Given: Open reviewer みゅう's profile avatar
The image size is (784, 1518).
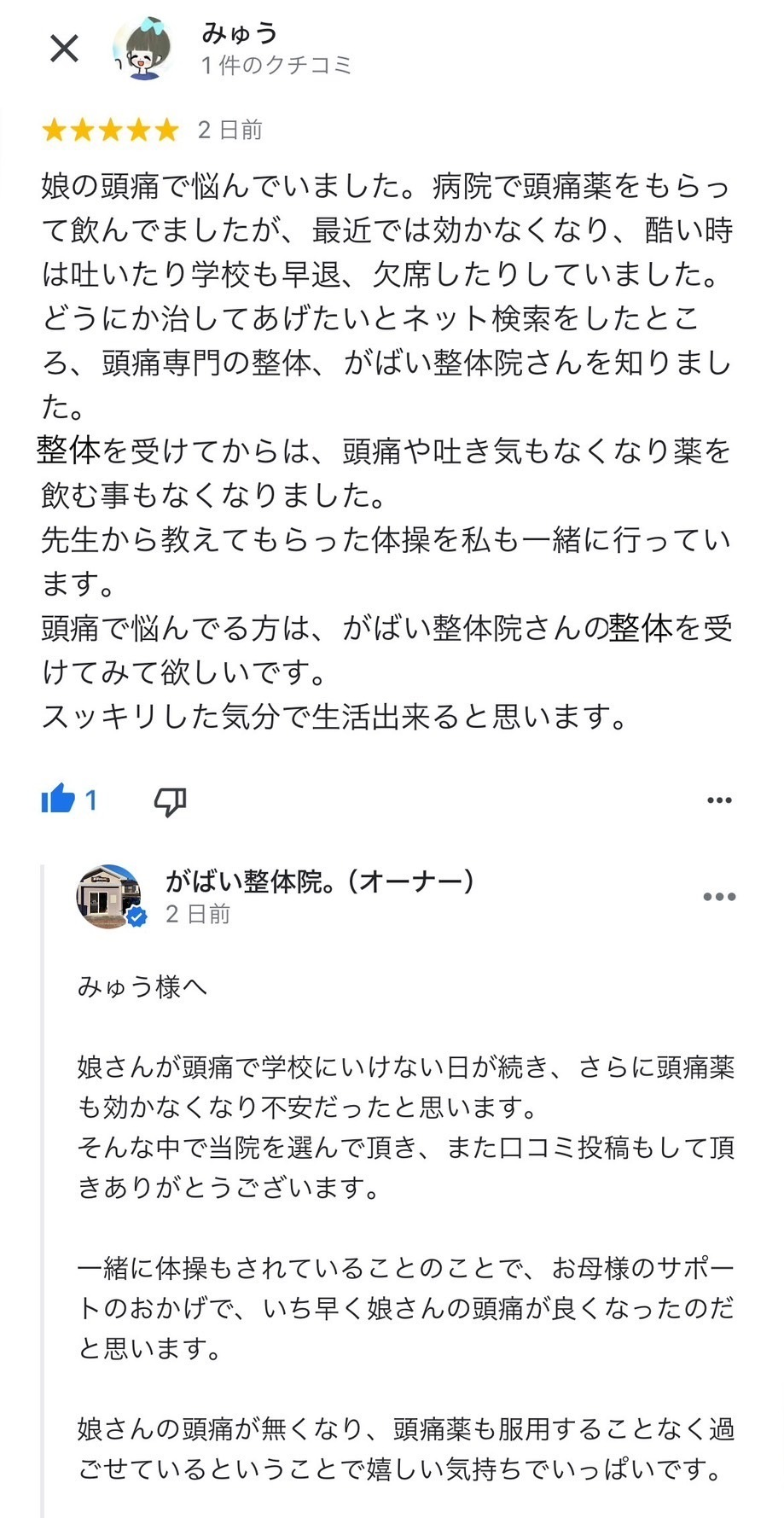Looking at the screenshot, I should tap(143, 49).
